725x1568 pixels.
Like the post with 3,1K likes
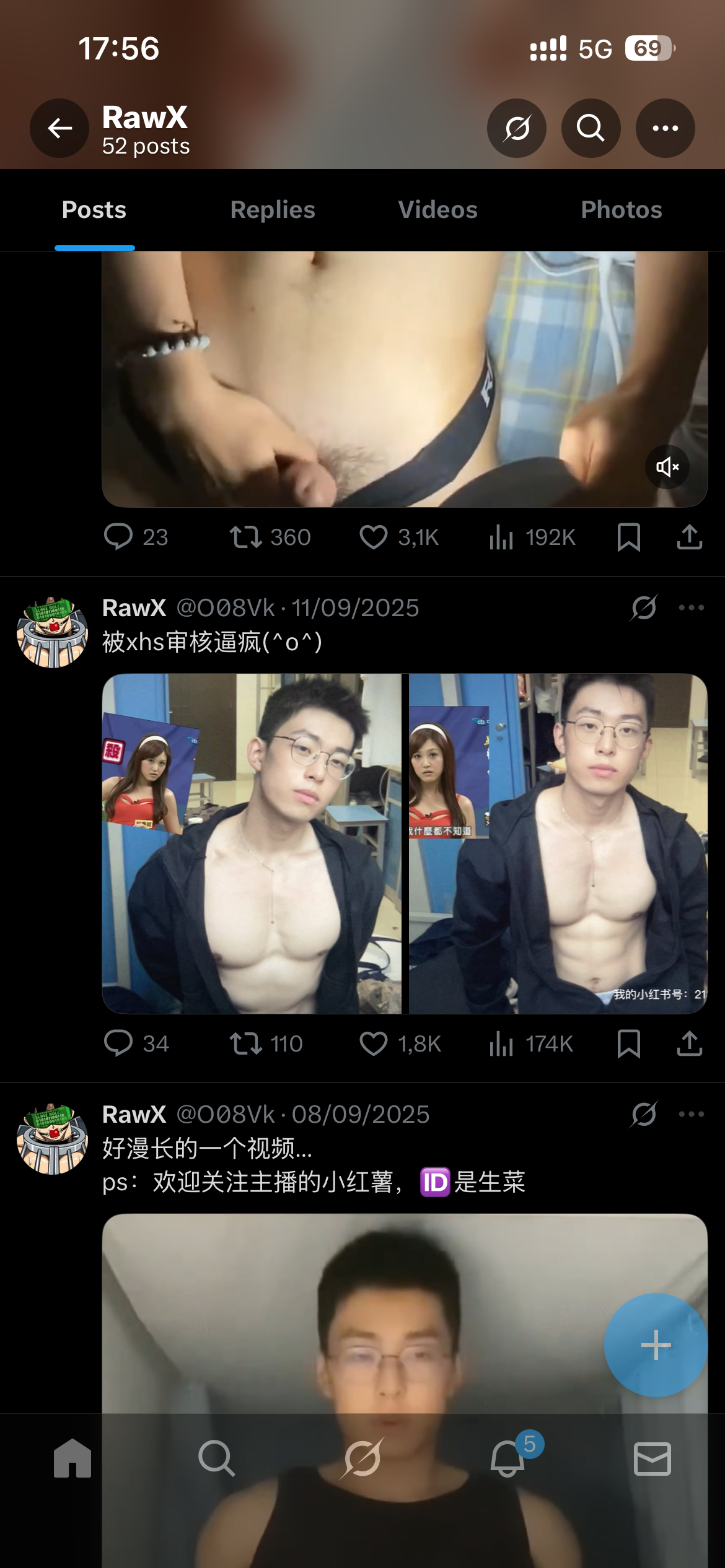[374, 537]
